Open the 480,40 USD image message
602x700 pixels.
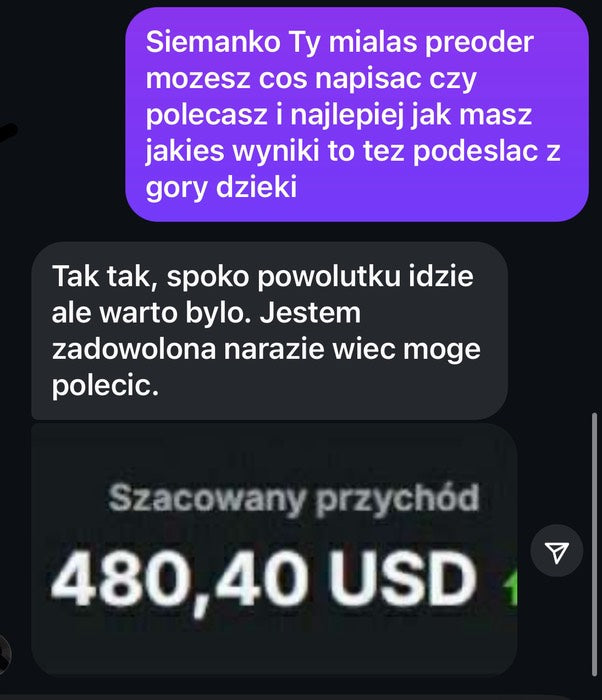tap(274, 548)
